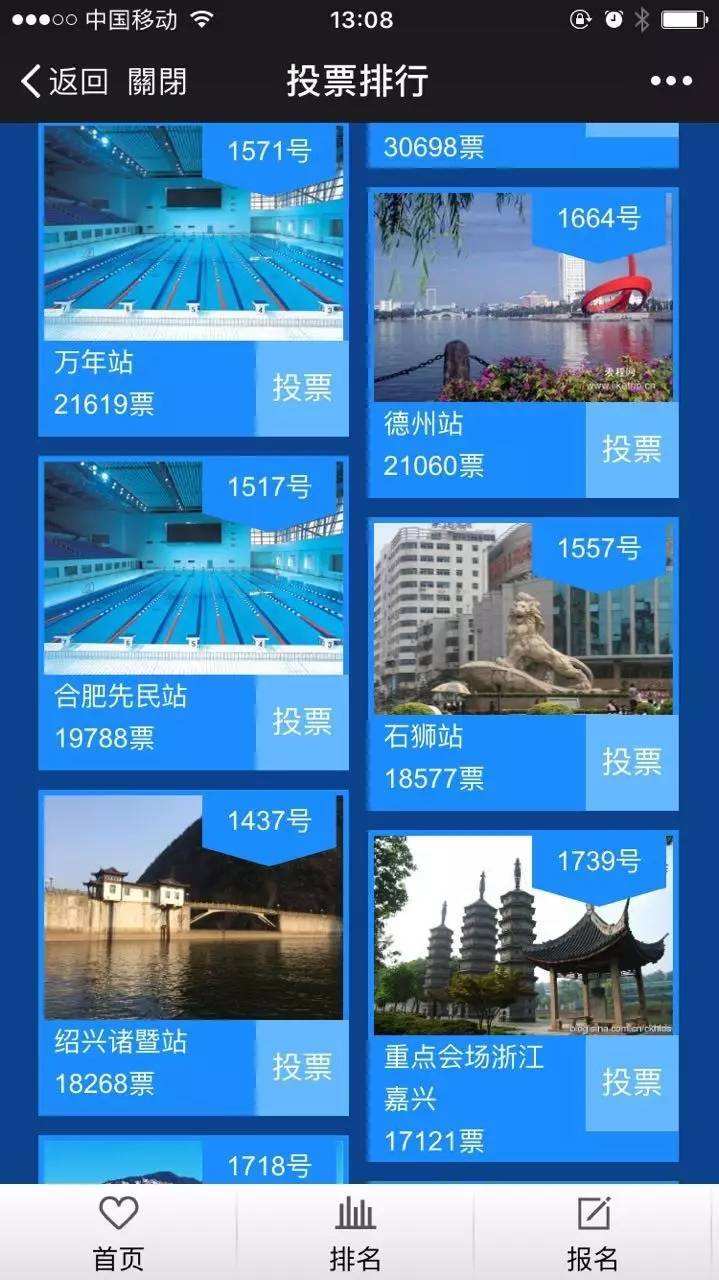Open the 重点会场浙江嘉兴 pagoda card
Screen dimensions: 719x1280
coord(522,936)
